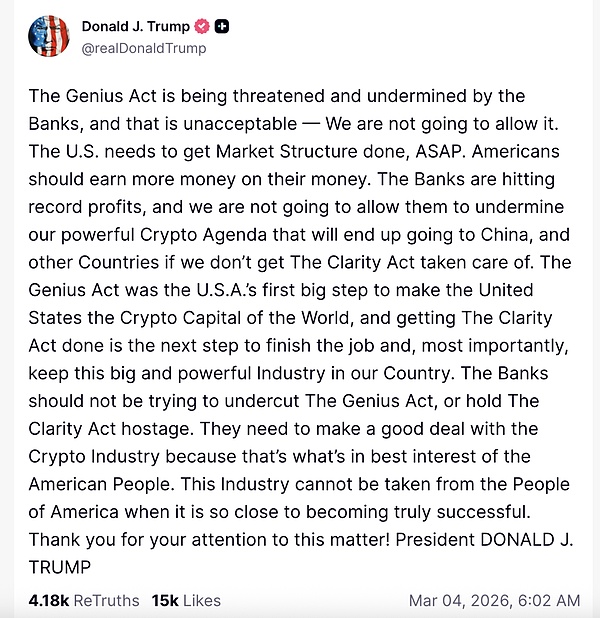The image size is (600, 618).
Task: View the 15k Likes list
Action: point(186,600)
